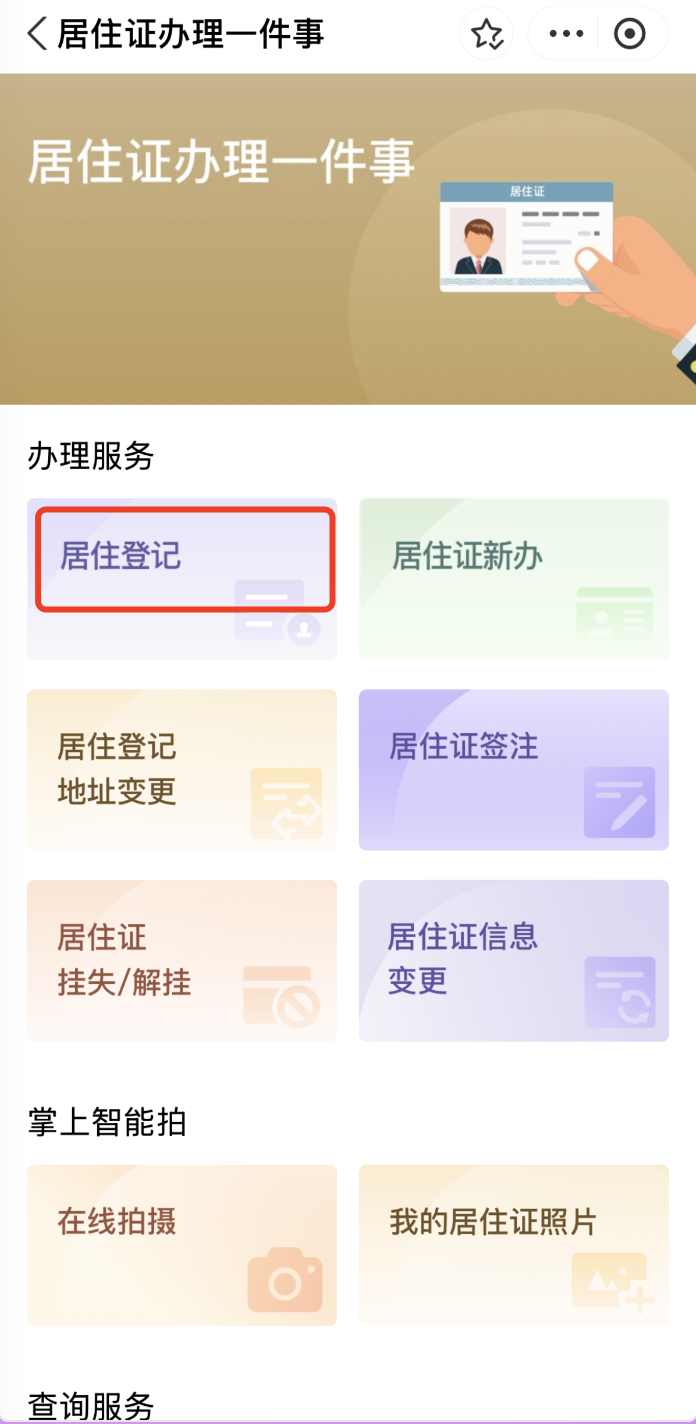Open the 居住登记 service card
696x1424 pixels.
182,578
